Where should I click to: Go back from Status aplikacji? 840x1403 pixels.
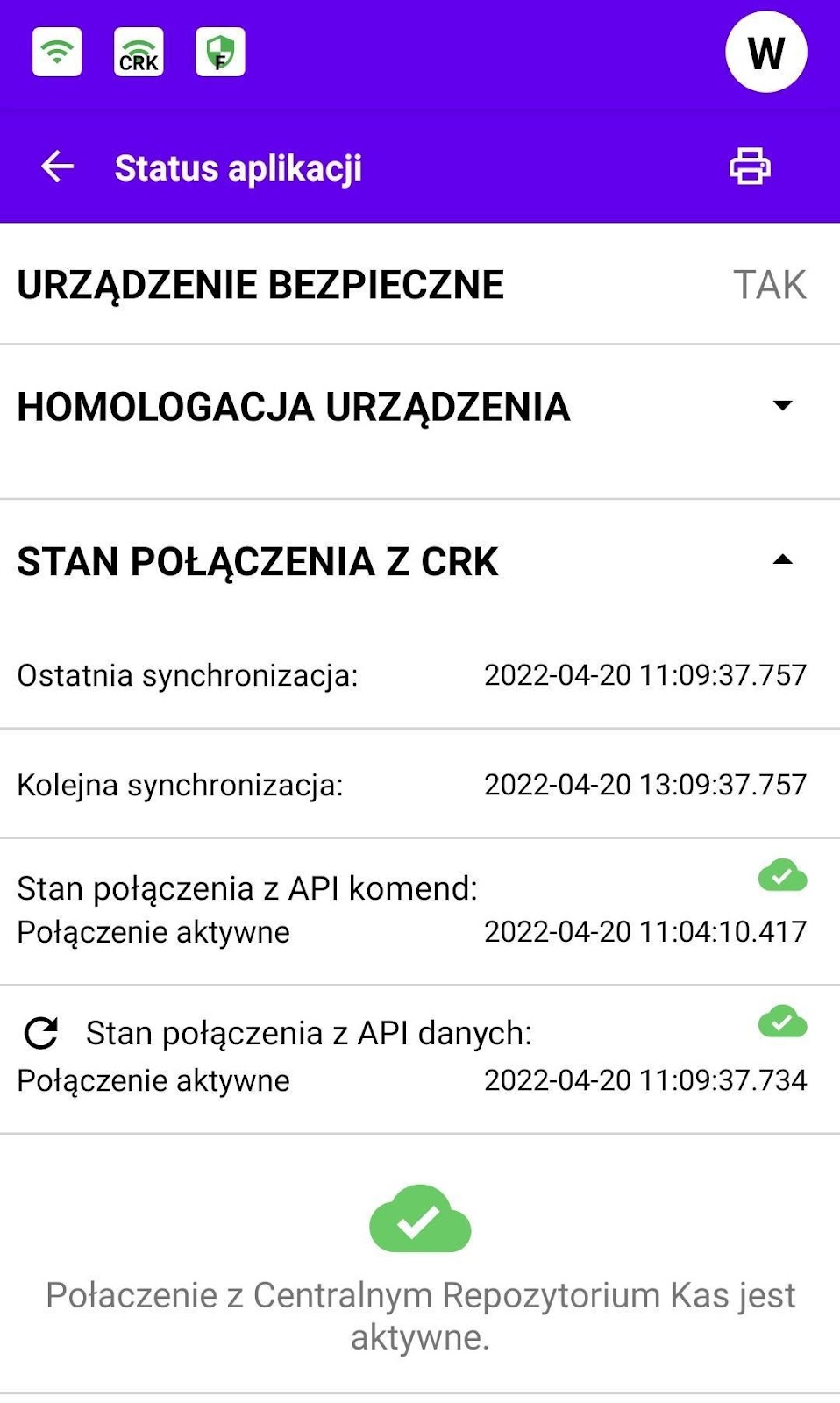point(58,167)
